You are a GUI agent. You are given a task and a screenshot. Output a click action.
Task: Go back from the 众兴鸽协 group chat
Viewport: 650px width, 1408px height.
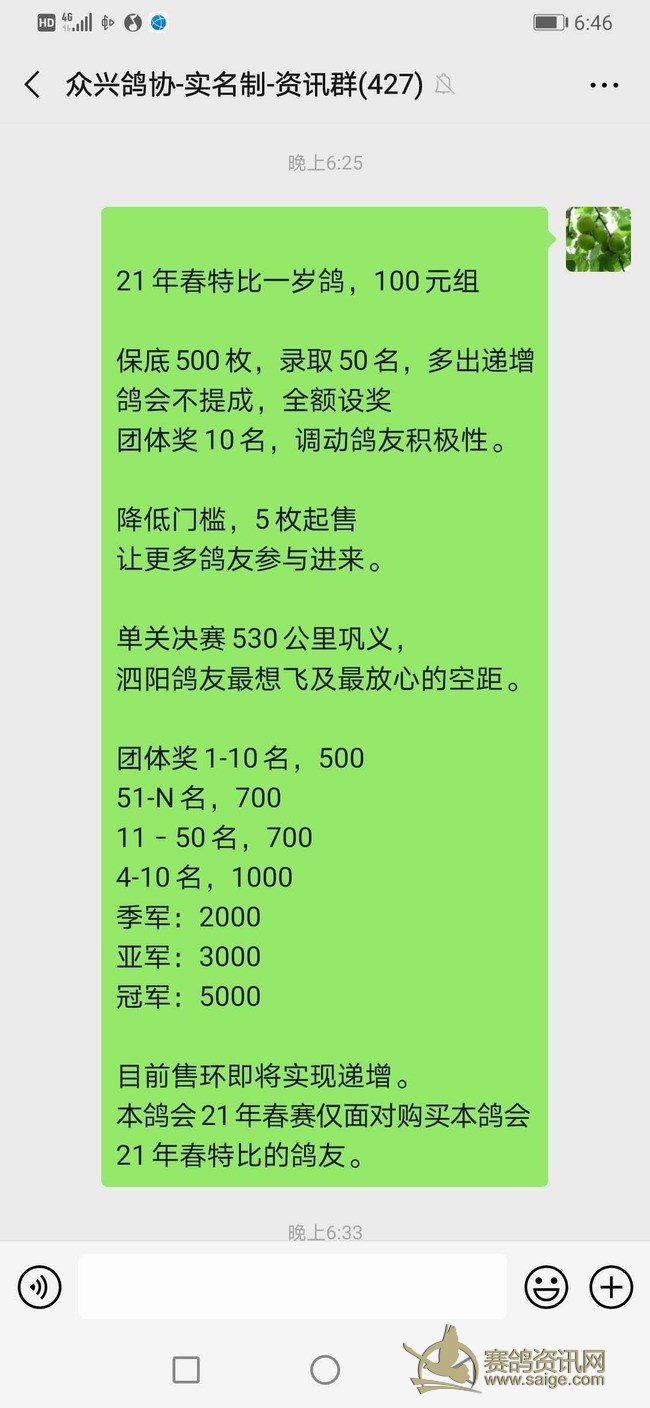click(x=33, y=85)
